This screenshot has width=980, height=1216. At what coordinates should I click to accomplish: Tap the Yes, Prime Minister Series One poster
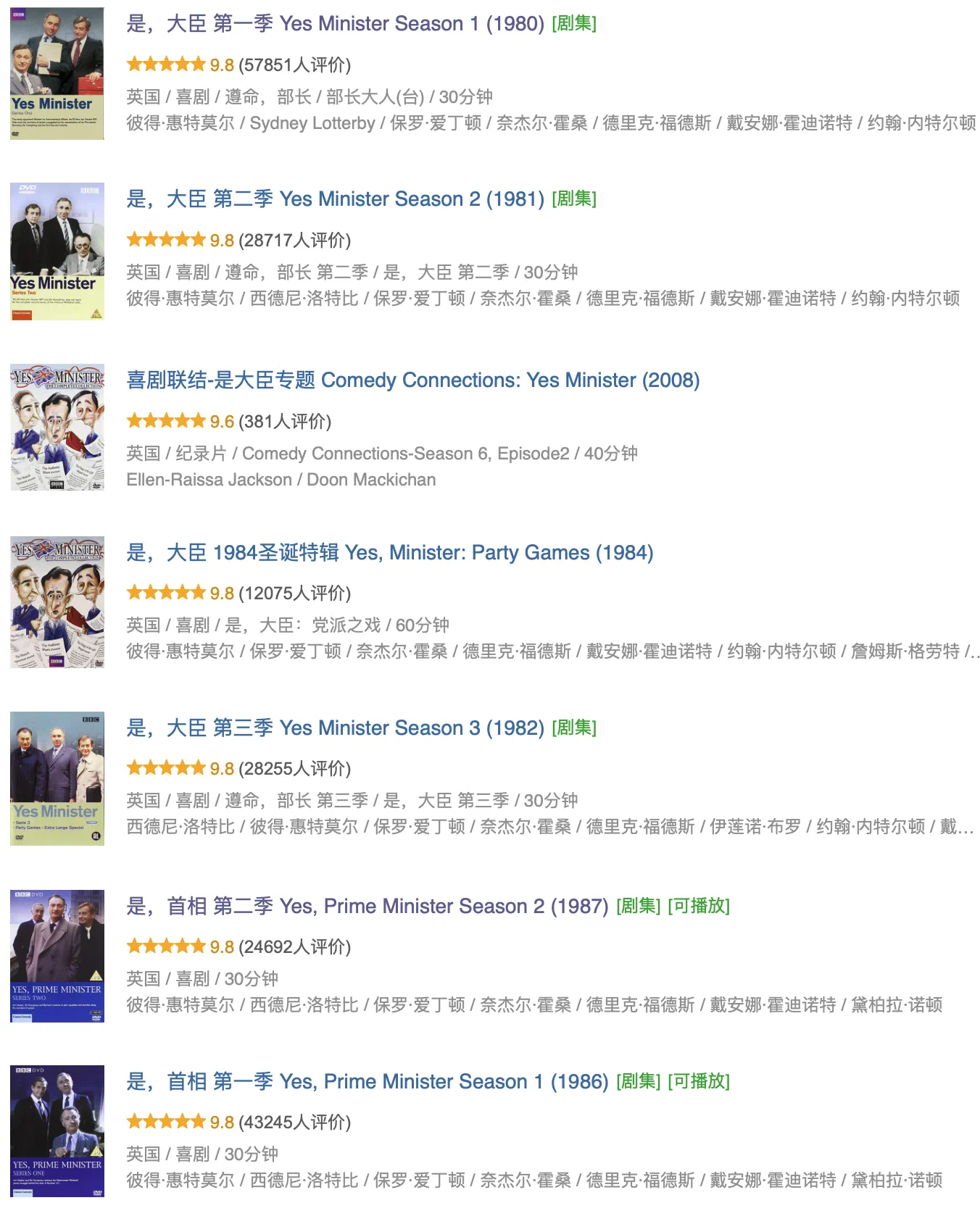tap(57, 1131)
